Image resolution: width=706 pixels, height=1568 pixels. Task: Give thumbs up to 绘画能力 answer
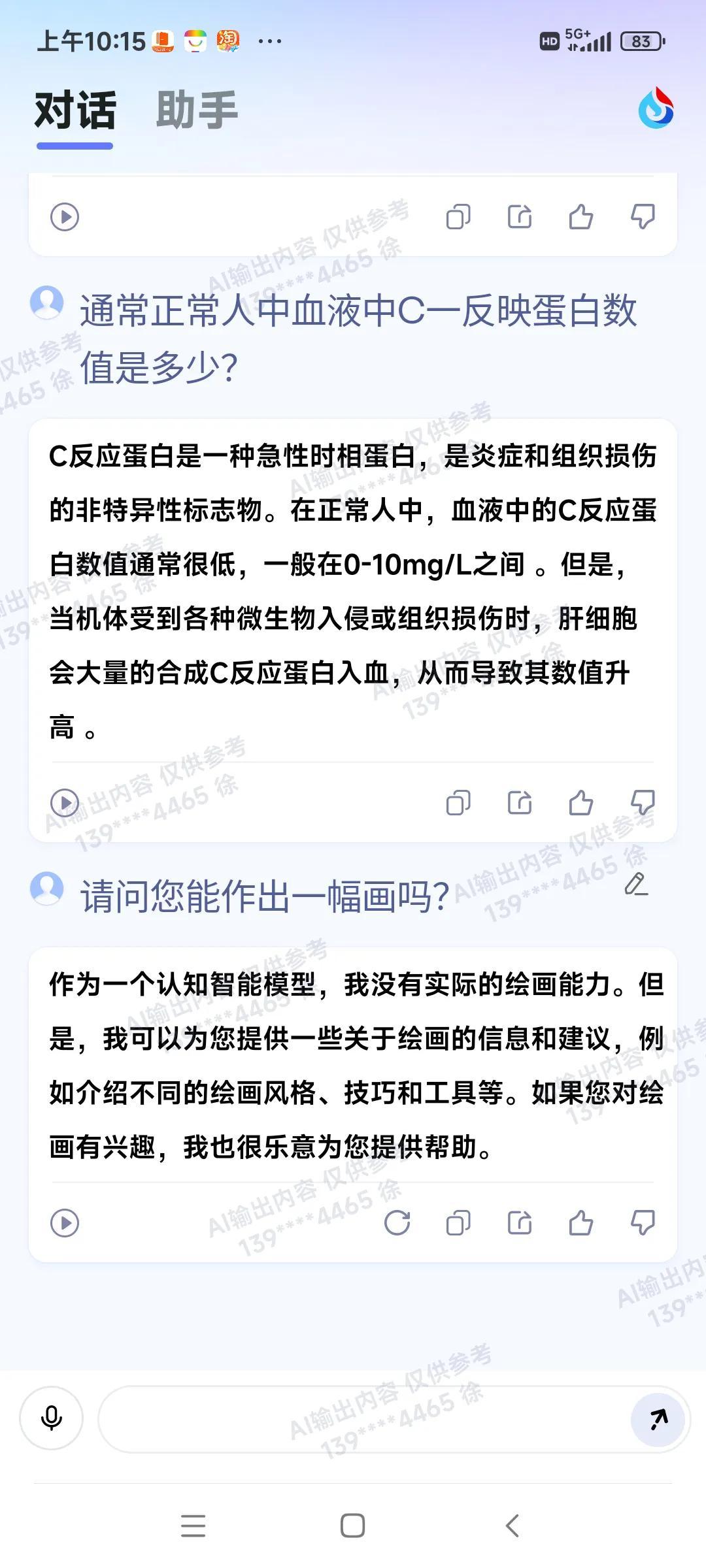point(581,1222)
